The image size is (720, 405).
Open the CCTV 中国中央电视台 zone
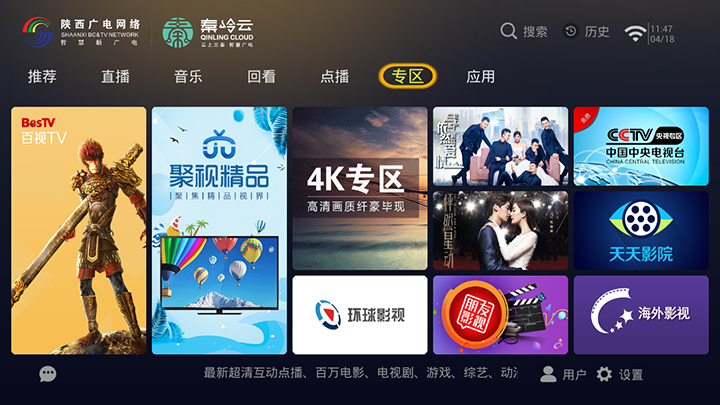(641, 146)
